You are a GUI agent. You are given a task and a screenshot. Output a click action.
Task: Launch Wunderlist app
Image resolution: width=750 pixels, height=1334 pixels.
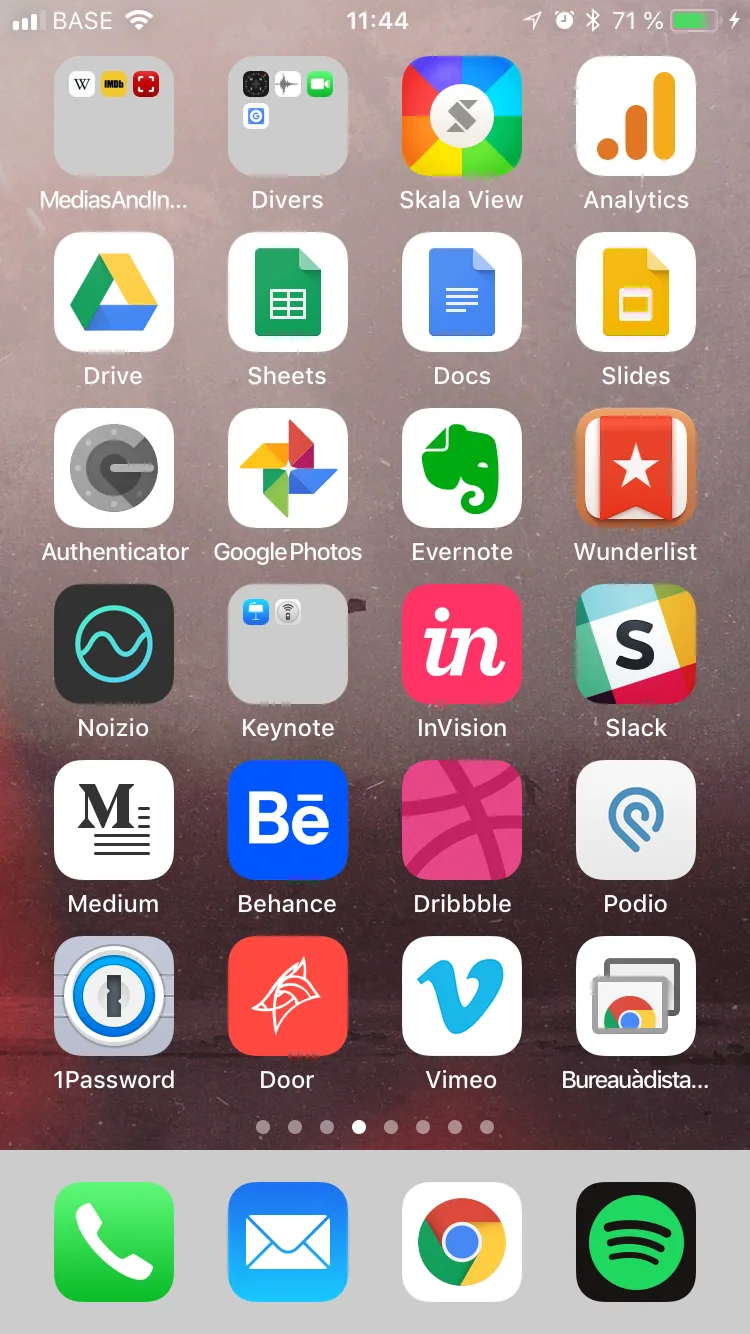[x=636, y=468]
